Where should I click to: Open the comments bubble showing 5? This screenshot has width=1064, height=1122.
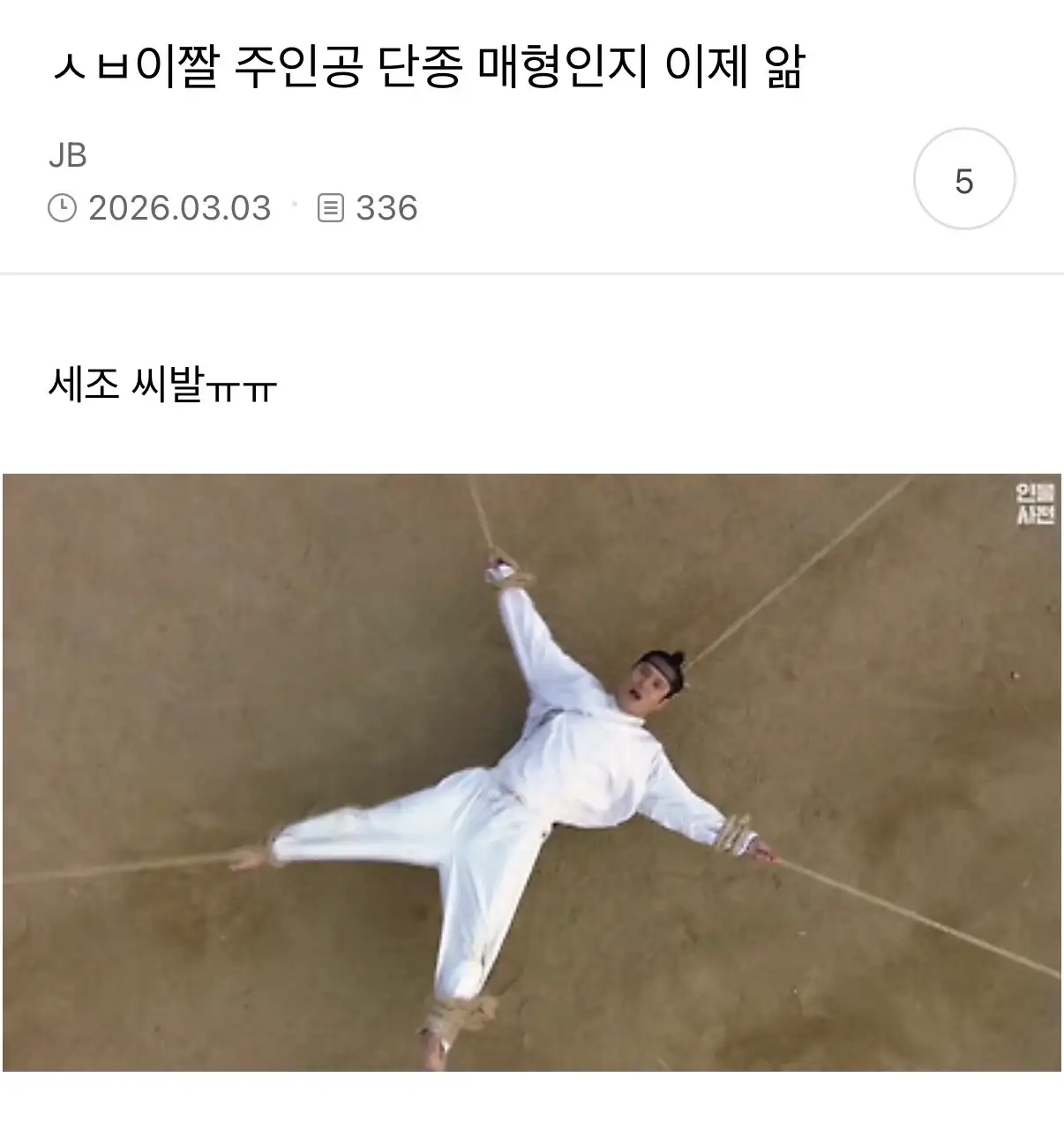coord(963,180)
